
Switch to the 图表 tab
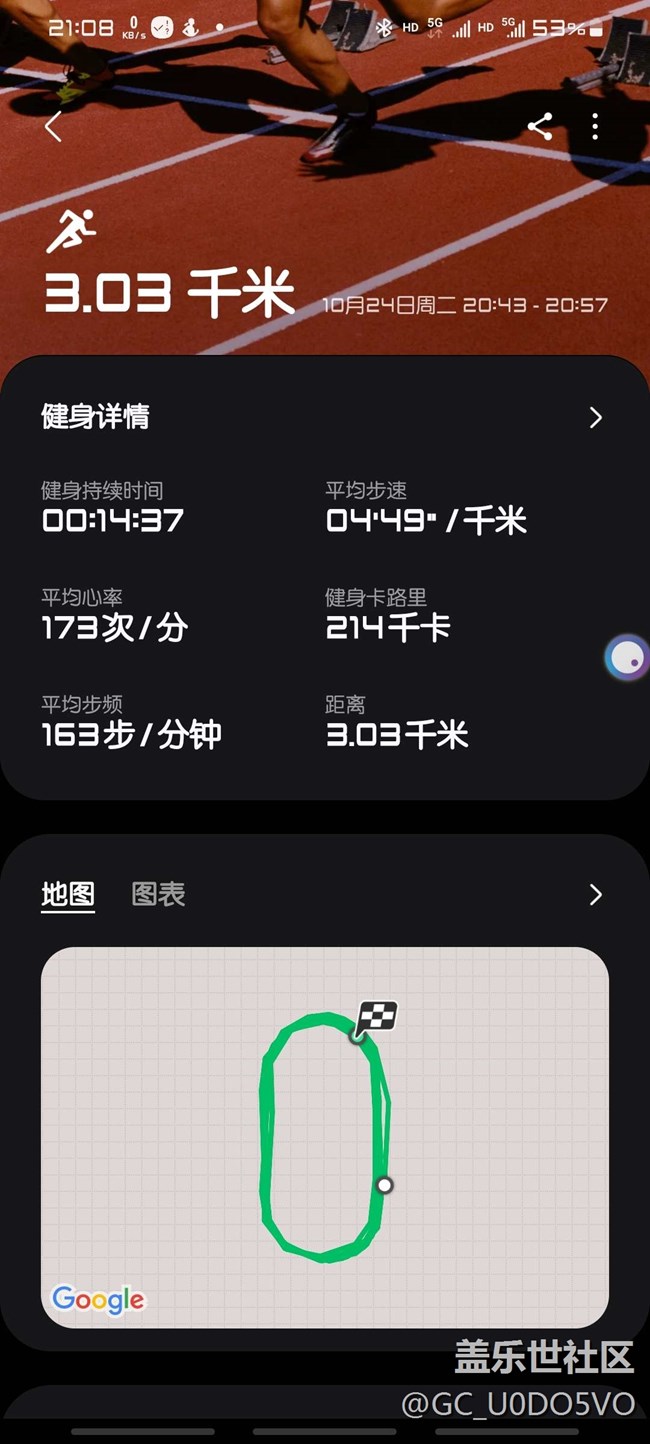click(x=158, y=894)
